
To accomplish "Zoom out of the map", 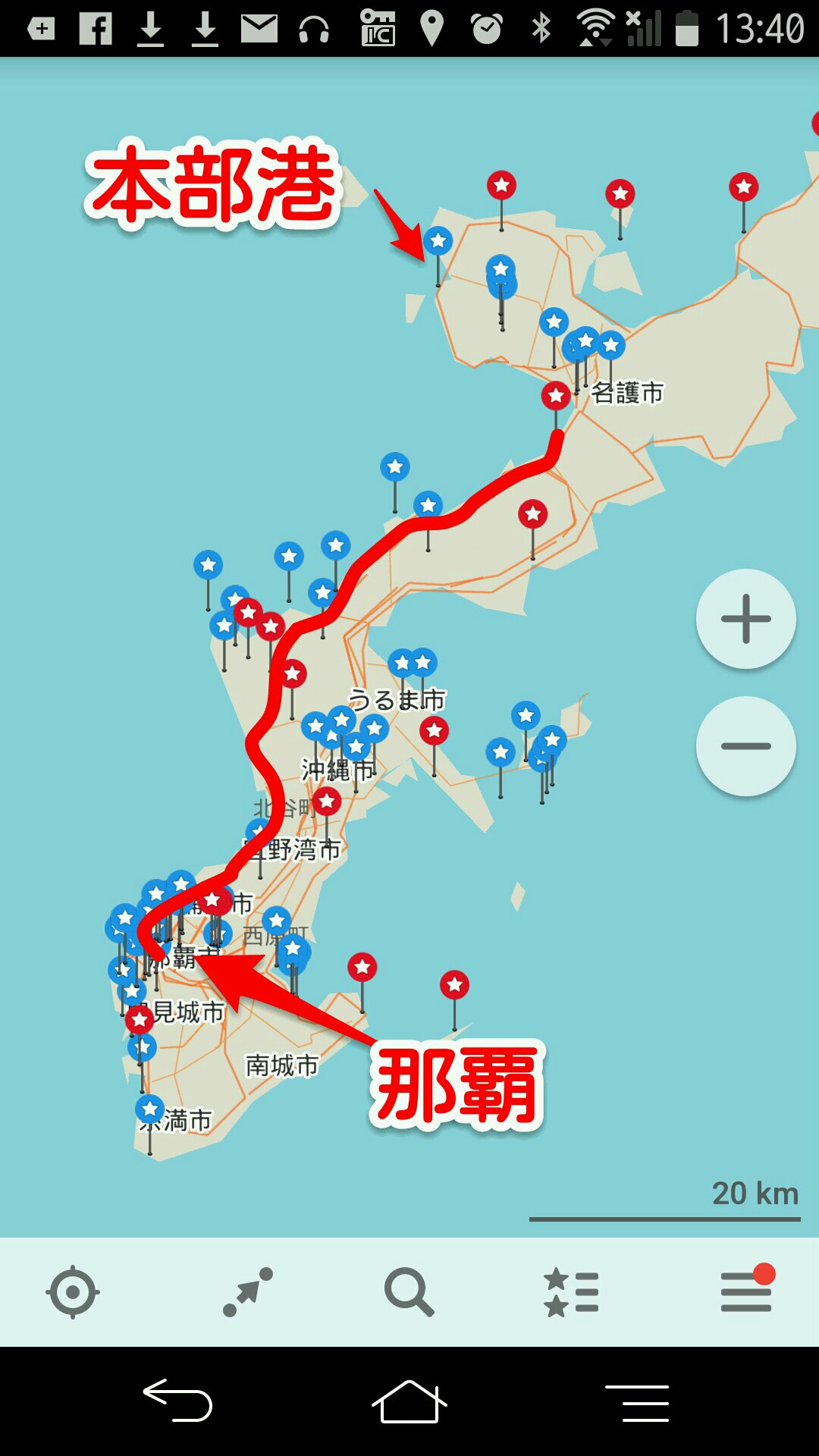I will click(745, 746).
